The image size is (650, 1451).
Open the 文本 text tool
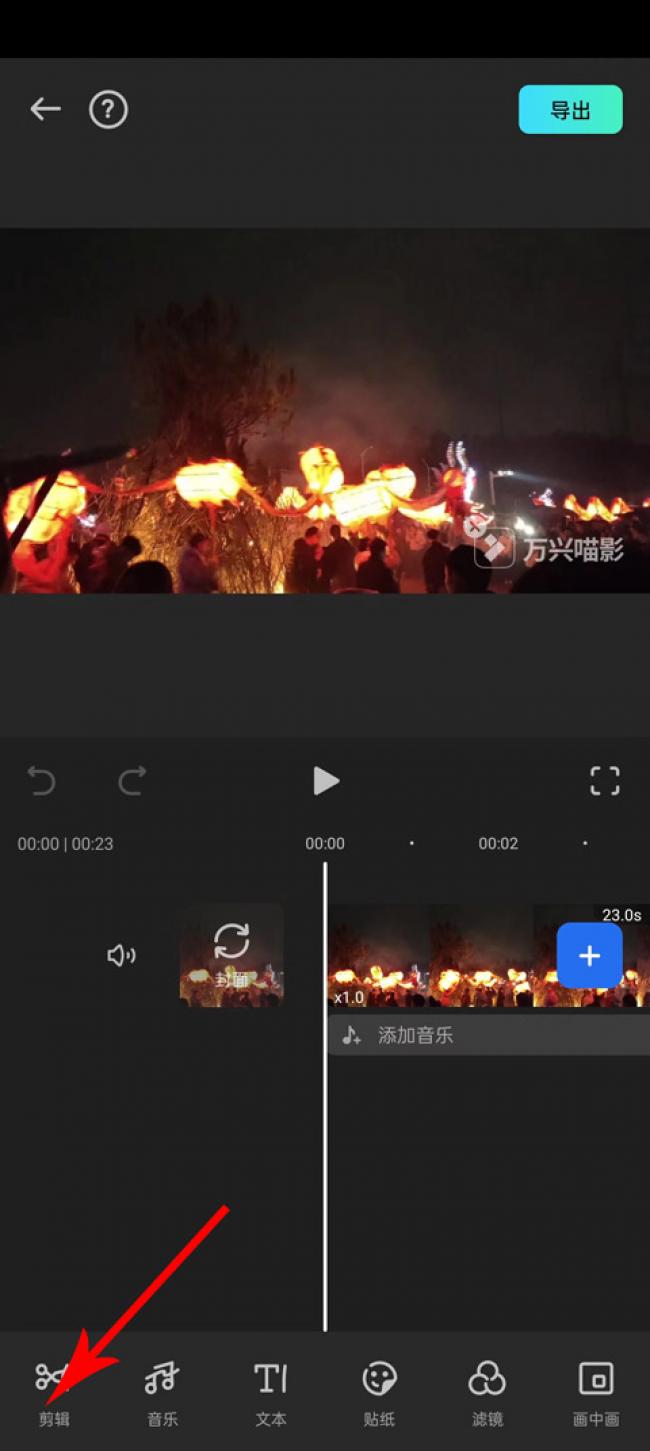[x=270, y=1390]
